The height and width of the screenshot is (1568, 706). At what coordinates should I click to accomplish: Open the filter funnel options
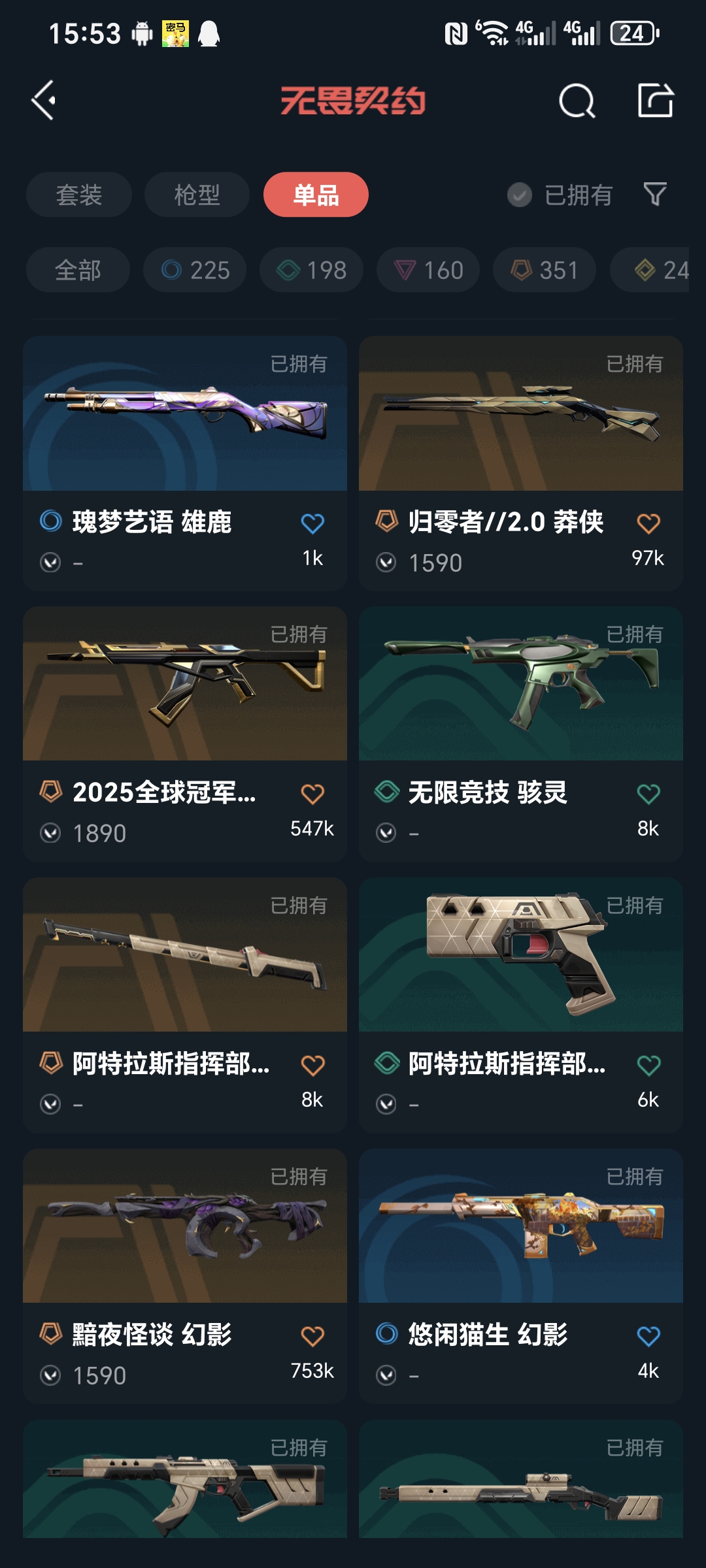coord(655,194)
